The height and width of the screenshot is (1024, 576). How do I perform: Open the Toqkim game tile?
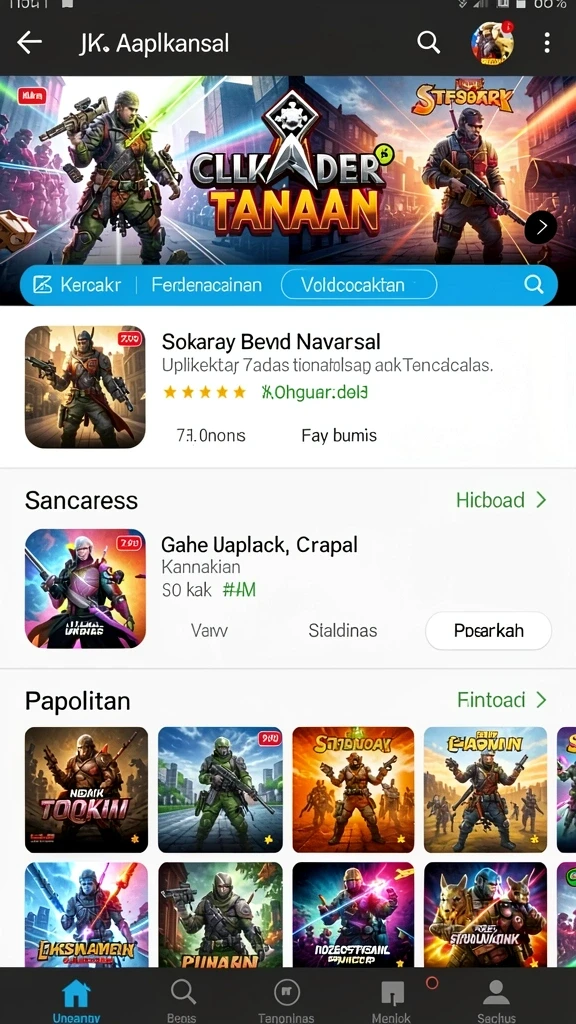click(x=86, y=790)
